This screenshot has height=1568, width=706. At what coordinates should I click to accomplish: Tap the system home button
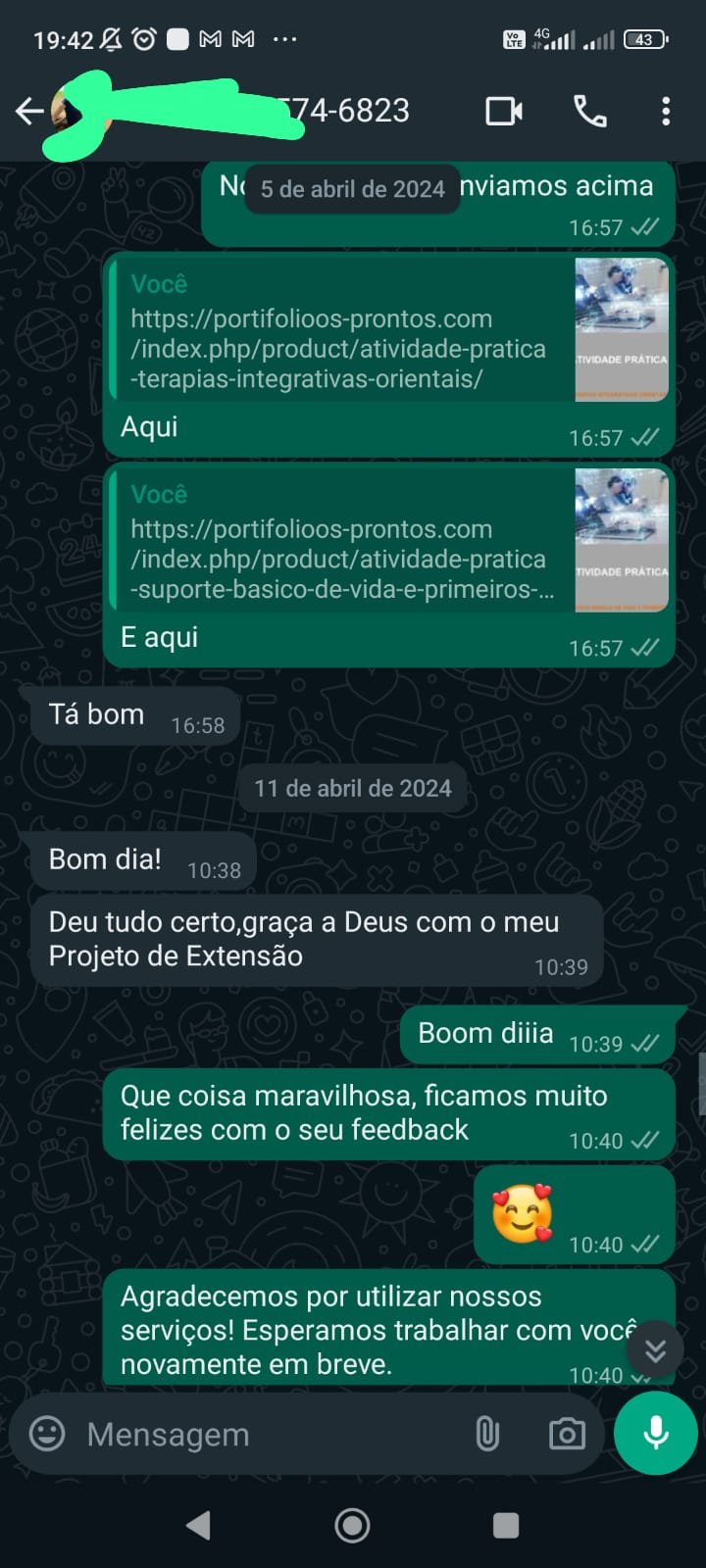point(352,1525)
